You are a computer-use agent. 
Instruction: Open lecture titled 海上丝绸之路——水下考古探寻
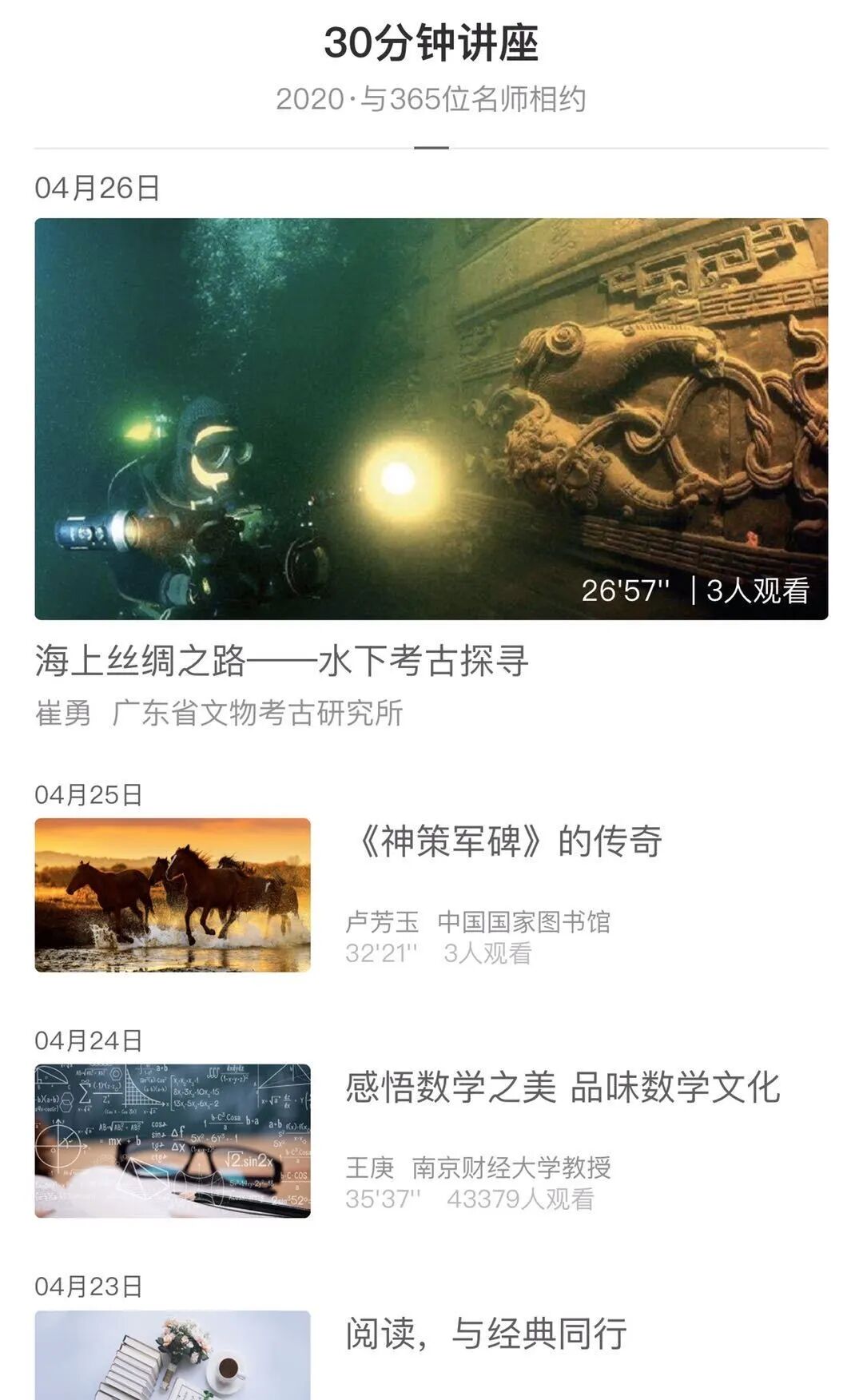click(281, 662)
